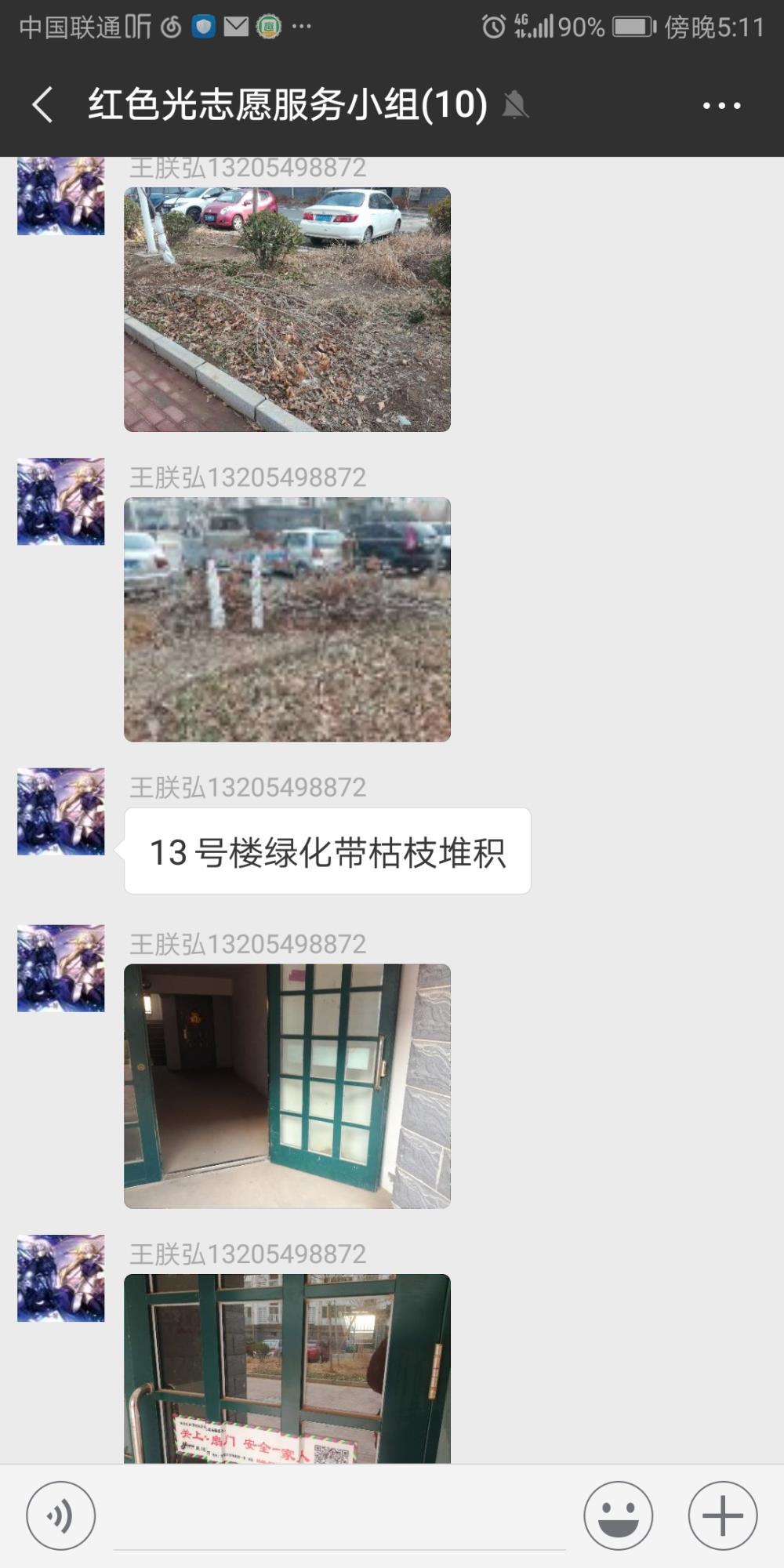Go back from the group chat
Viewport: 784px width, 1568px height.
(x=43, y=104)
